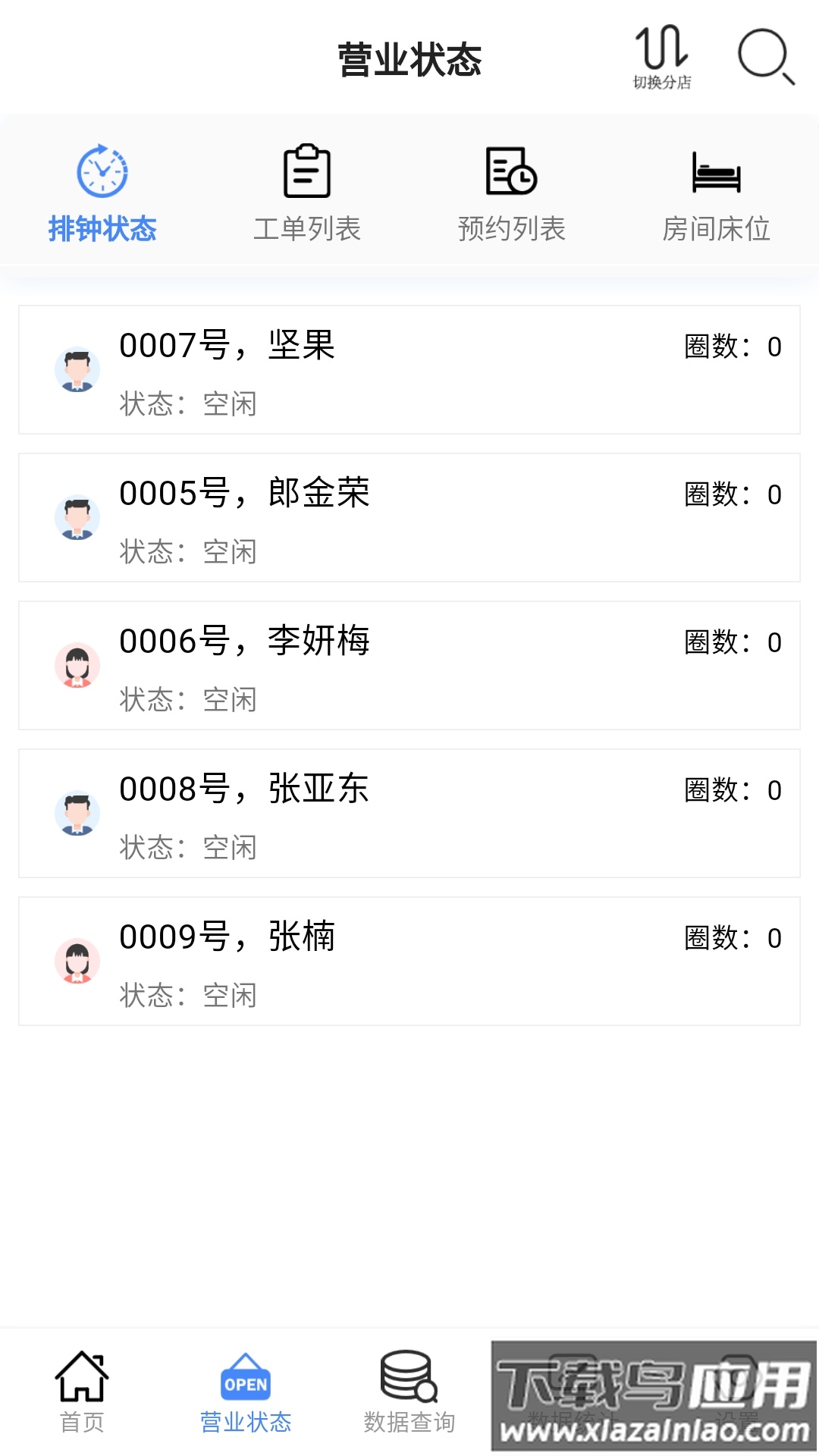Tap 李妍梅's avatar image
The image size is (819, 1456).
(x=76, y=665)
